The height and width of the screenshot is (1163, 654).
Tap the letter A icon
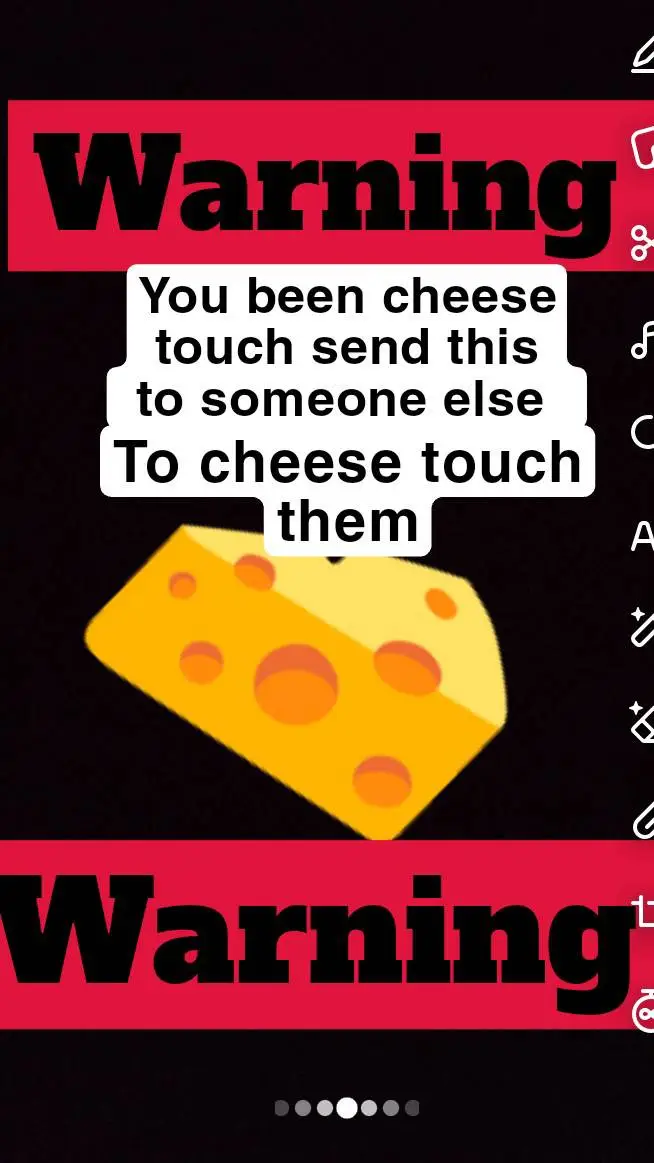tap(642, 537)
